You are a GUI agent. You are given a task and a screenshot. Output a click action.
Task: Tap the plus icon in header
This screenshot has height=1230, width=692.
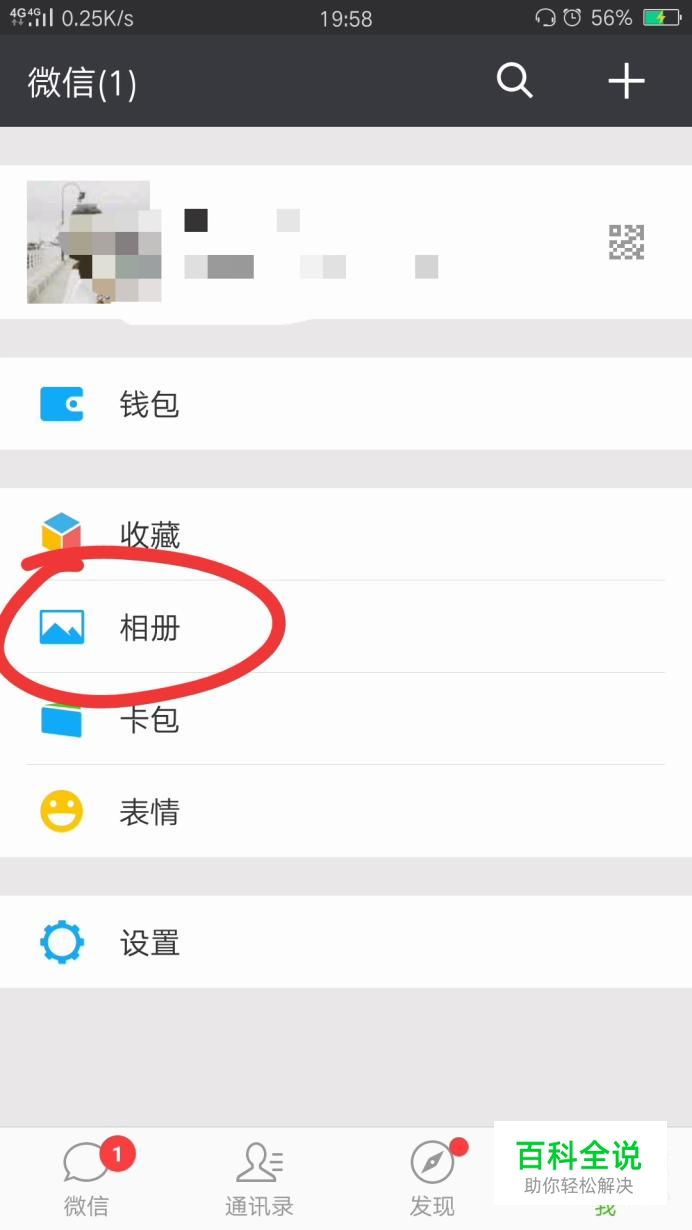coord(626,81)
